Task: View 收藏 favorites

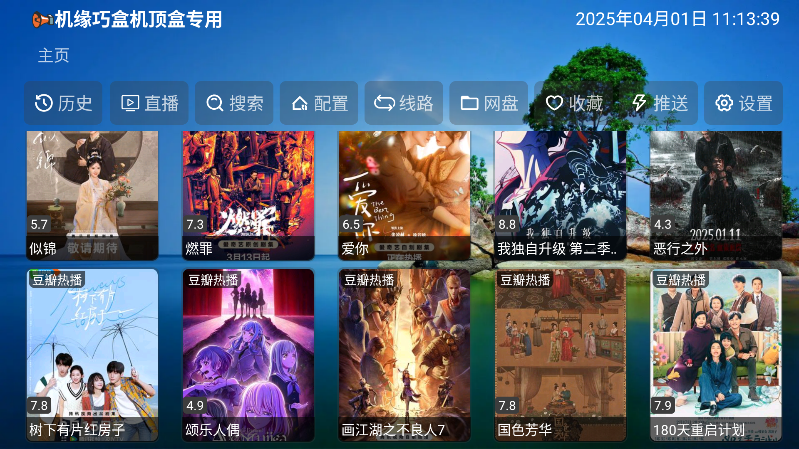Action: coord(574,103)
